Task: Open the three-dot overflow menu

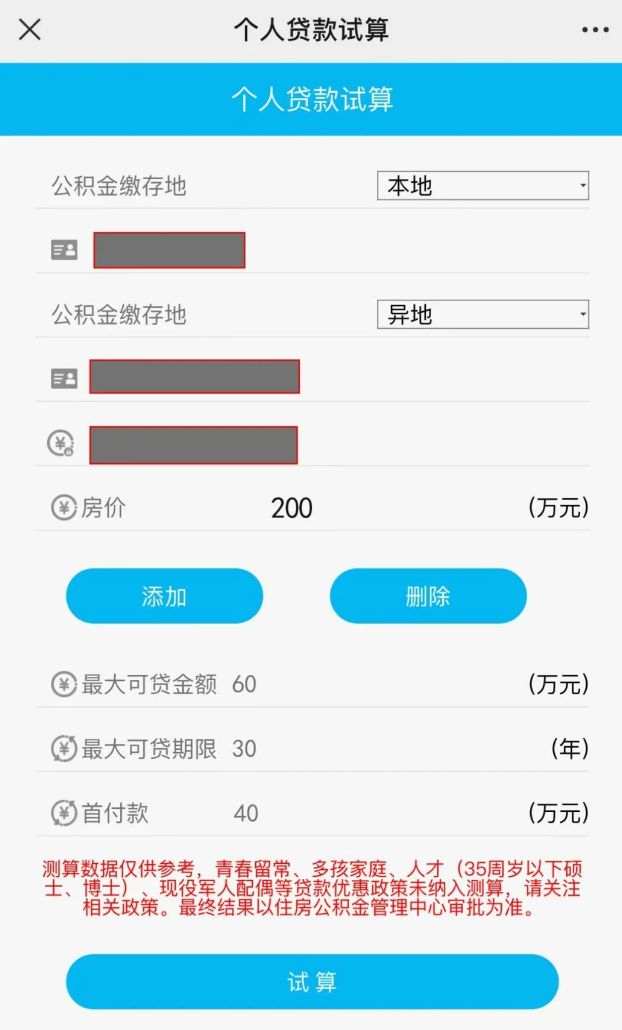Action: (595, 30)
